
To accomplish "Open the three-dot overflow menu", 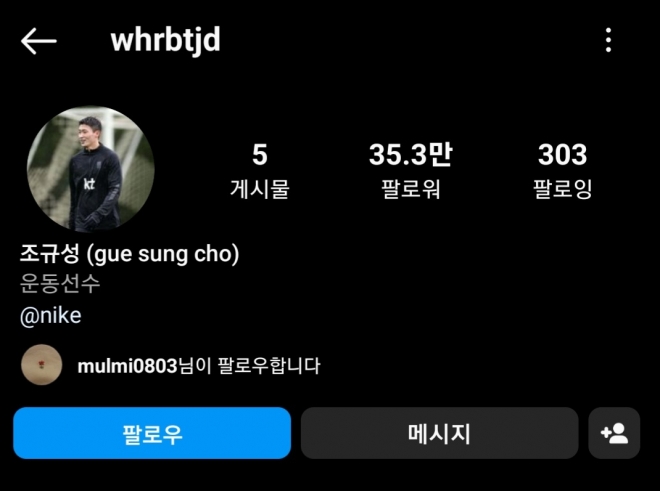I will (608, 41).
